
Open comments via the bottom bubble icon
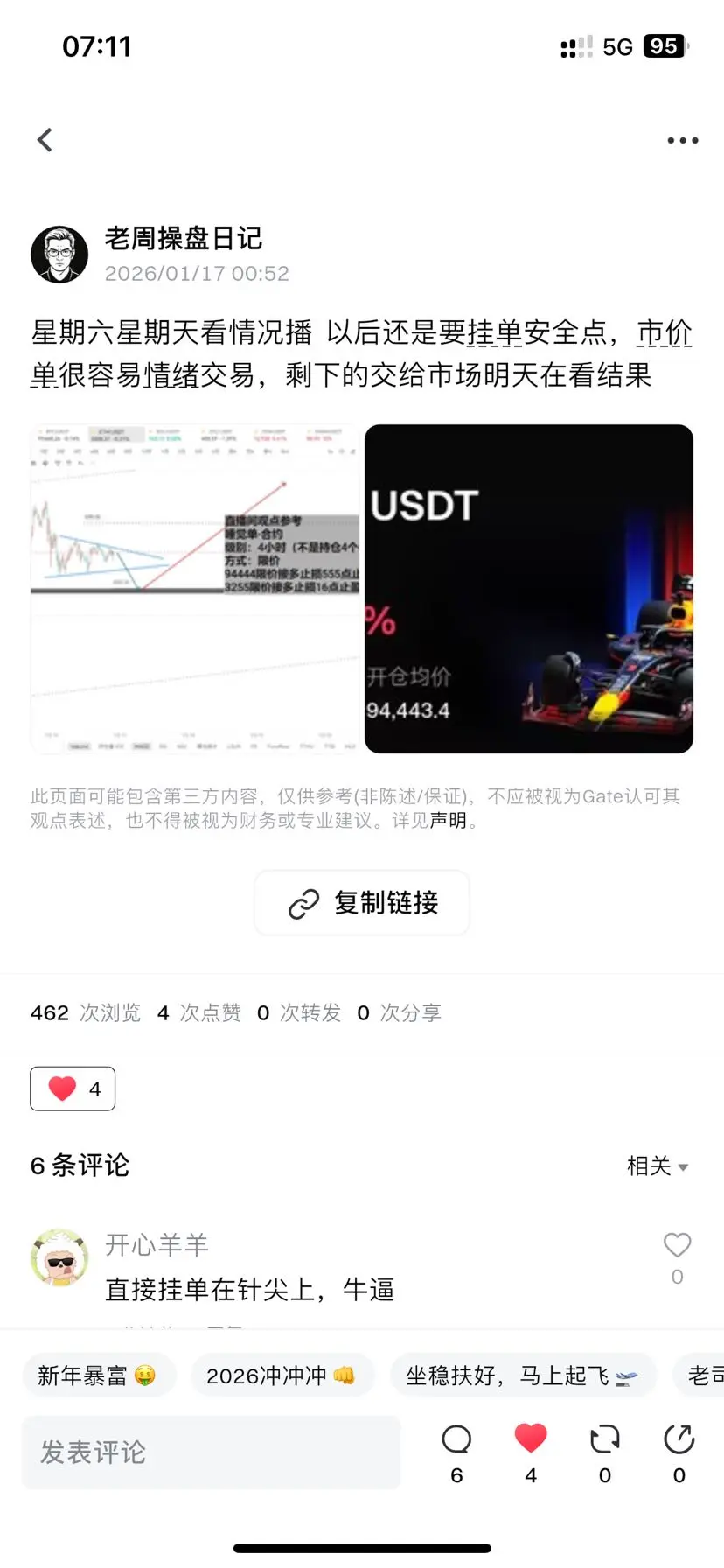click(456, 1452)
